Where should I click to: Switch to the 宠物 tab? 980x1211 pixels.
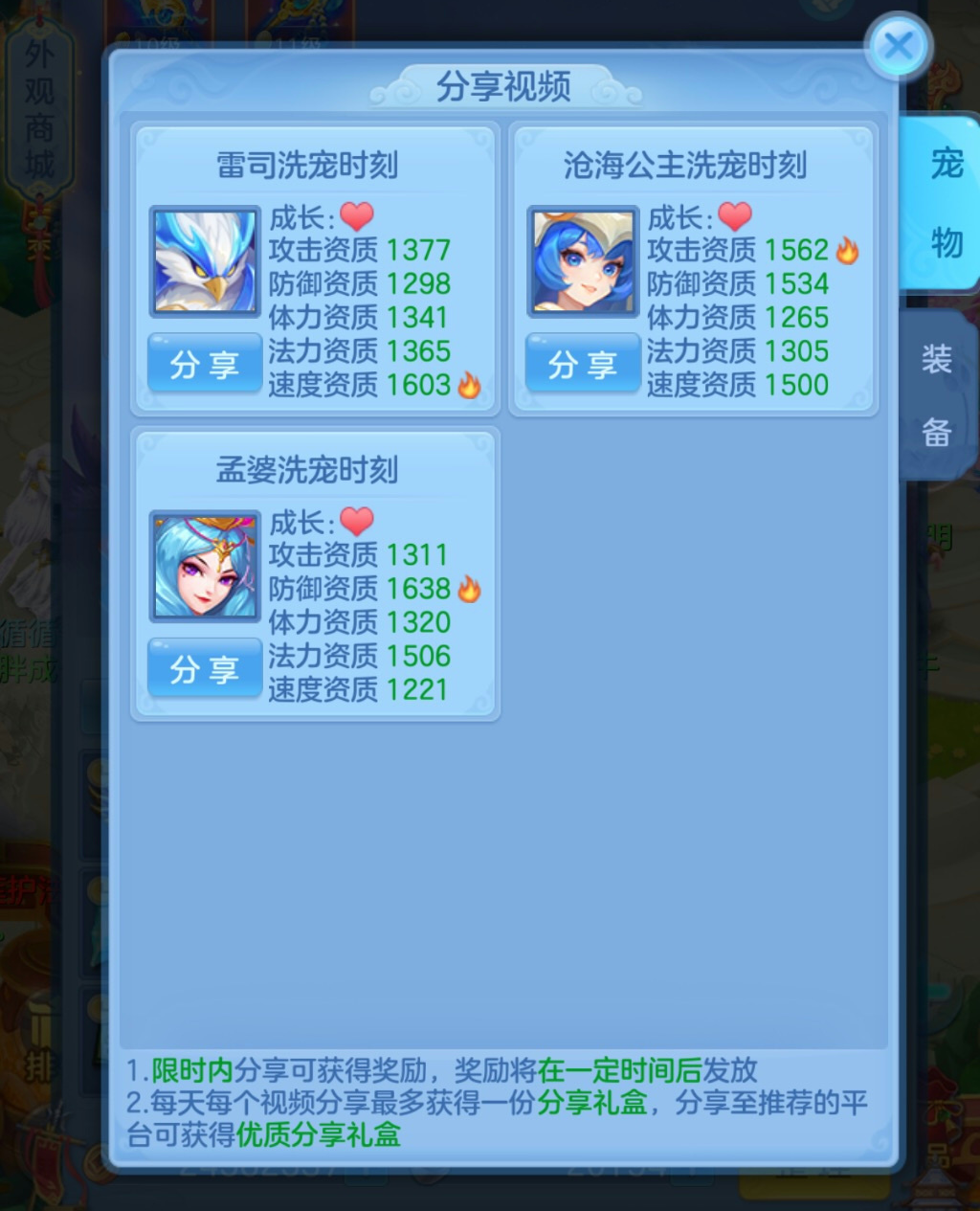945,203
